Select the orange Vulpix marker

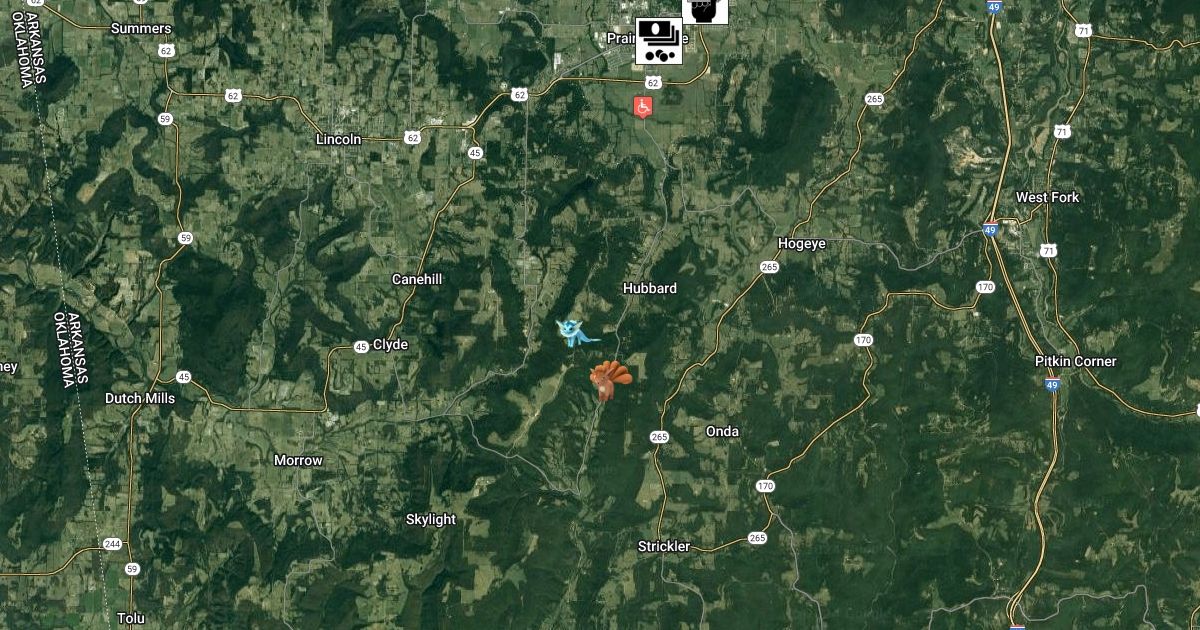click(606, 380)
